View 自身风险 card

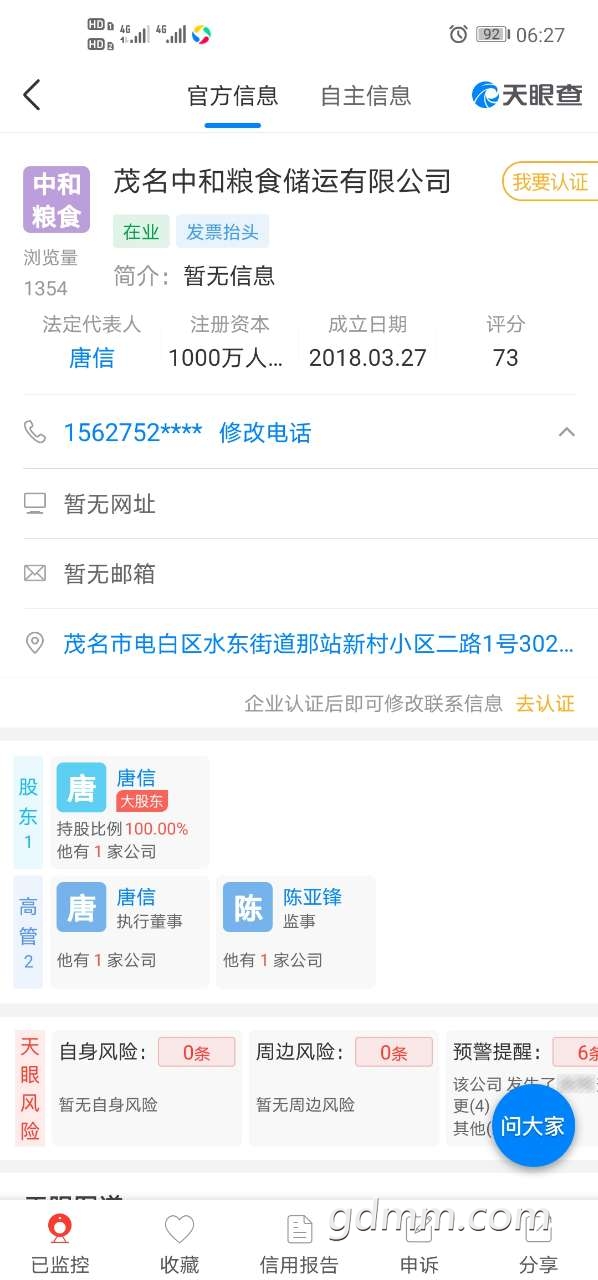[x=147, y=1088]
